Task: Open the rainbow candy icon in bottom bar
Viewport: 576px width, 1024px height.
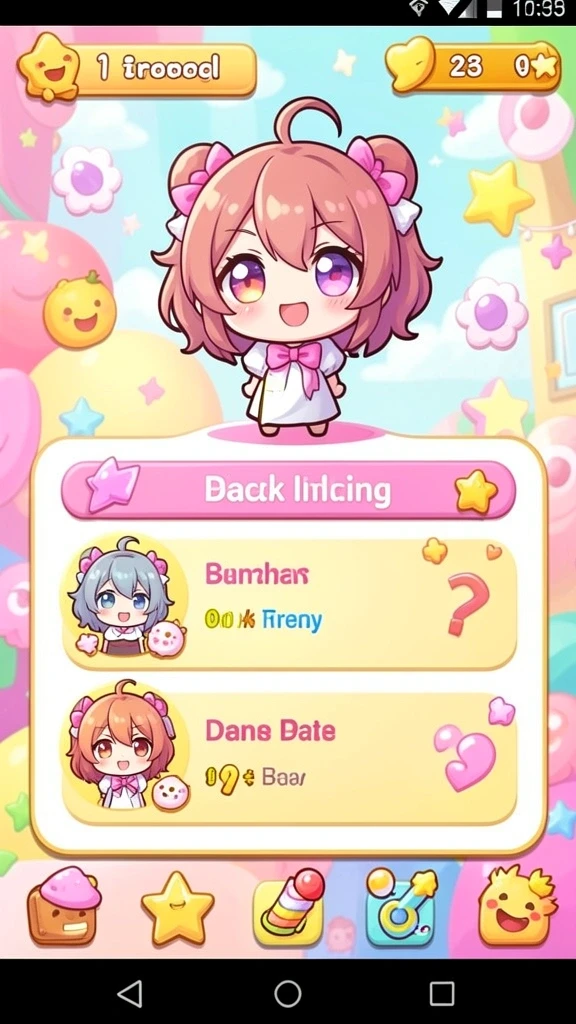Action: tap(289, 908)
